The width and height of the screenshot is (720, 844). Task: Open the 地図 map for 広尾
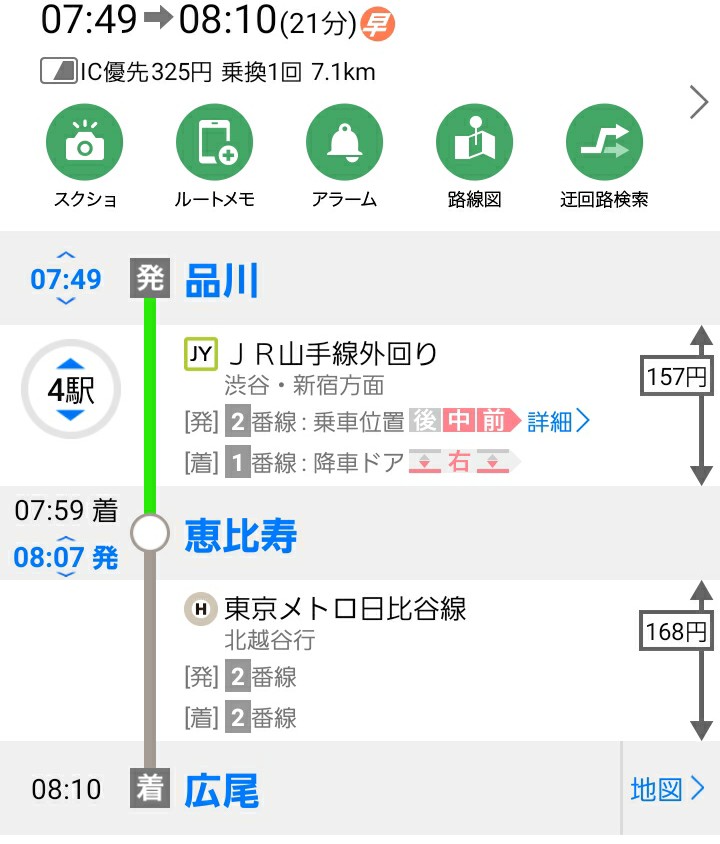[668, 790]
